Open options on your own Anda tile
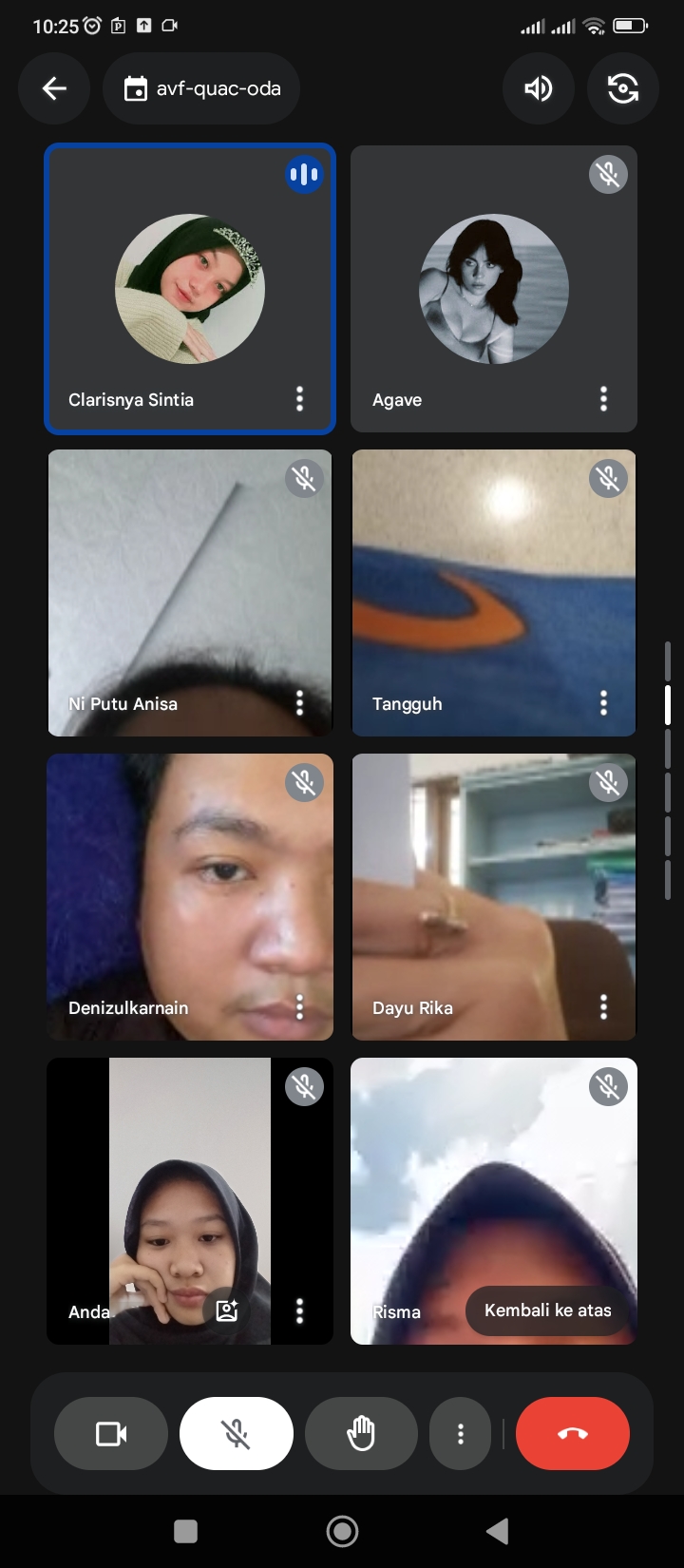684x1568 pixels. 299,1311
